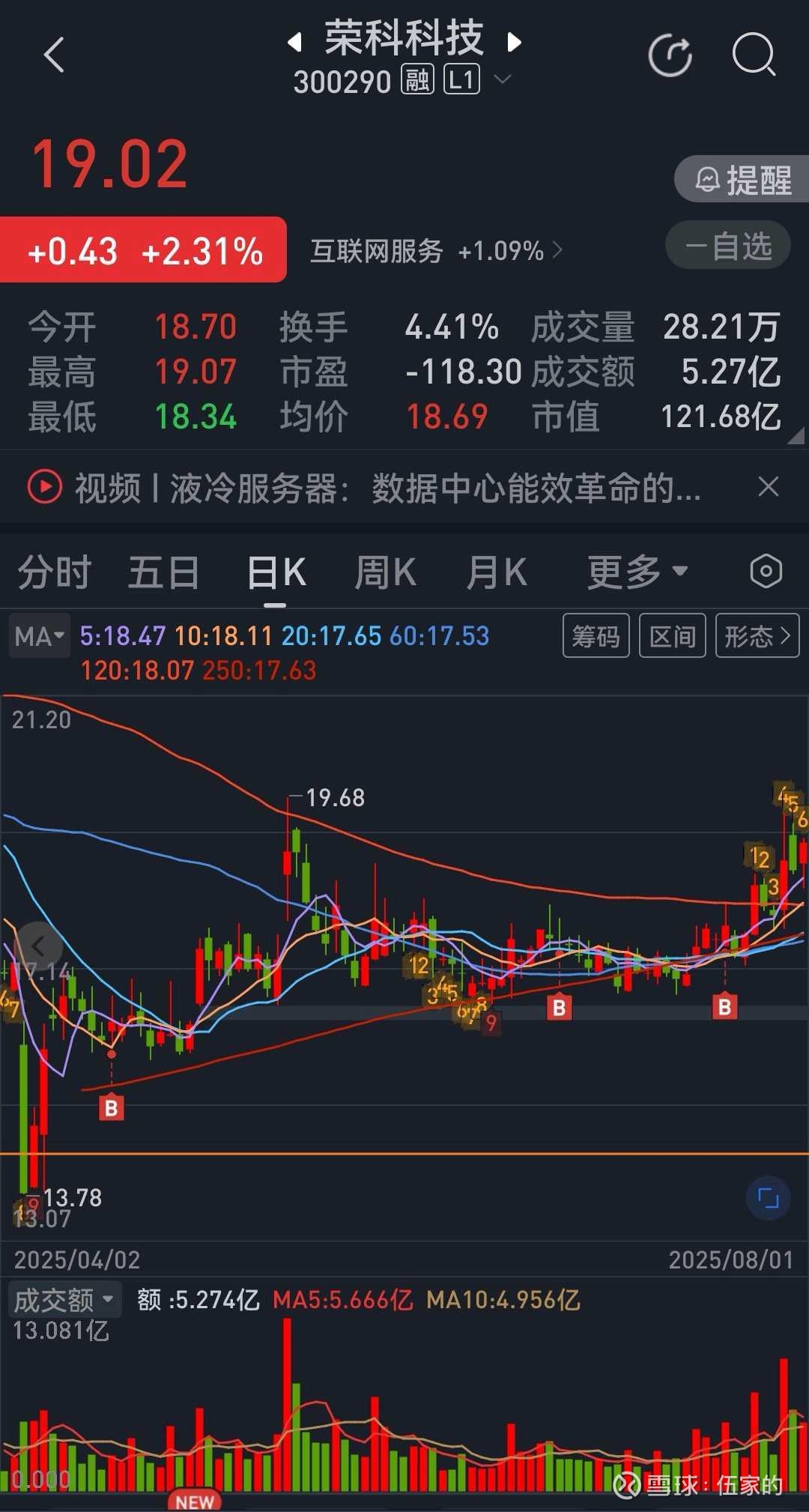
Task: Show the 周K weekly chart
Action: click(x=385, y=573)
